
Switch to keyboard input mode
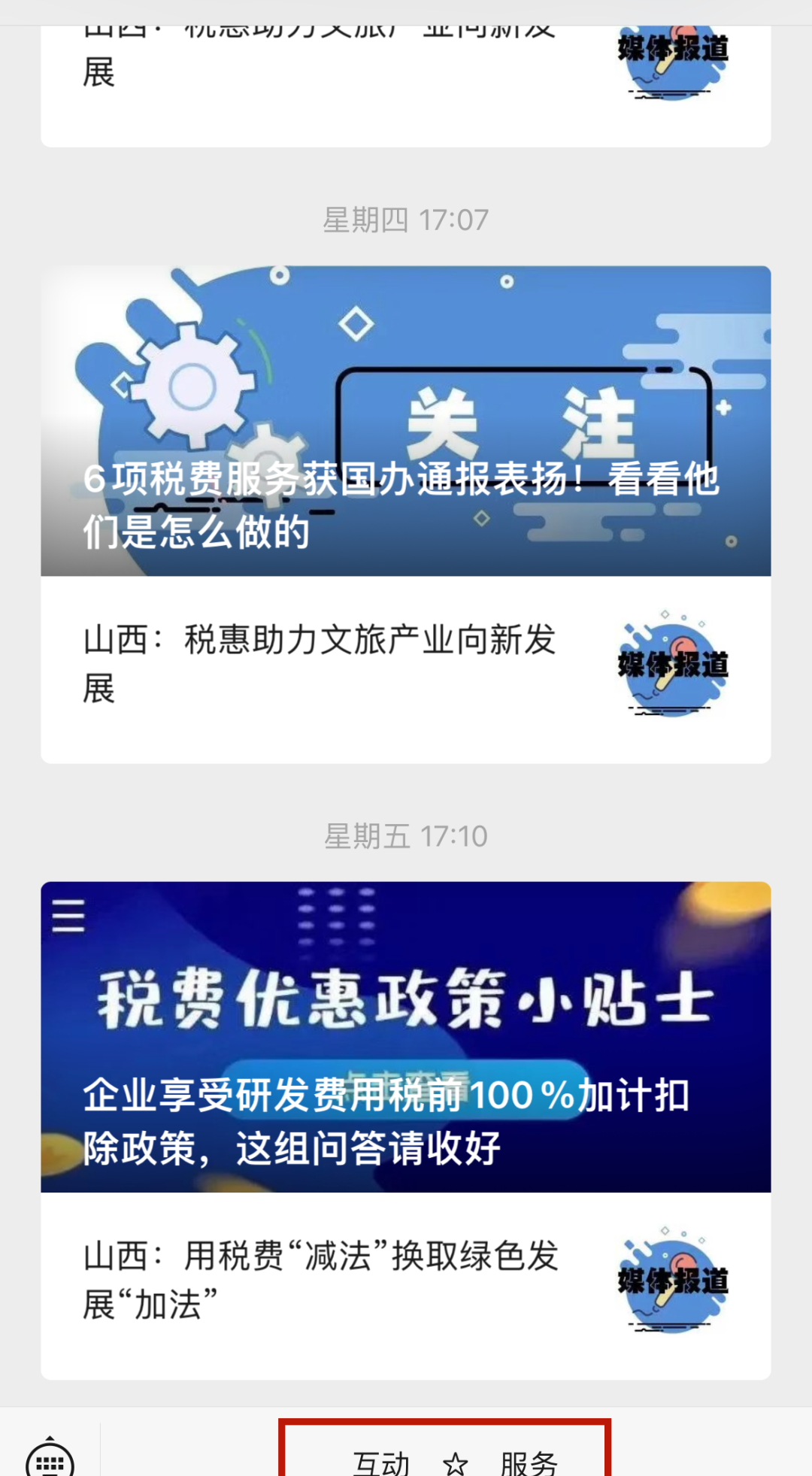pos(50,1460)
